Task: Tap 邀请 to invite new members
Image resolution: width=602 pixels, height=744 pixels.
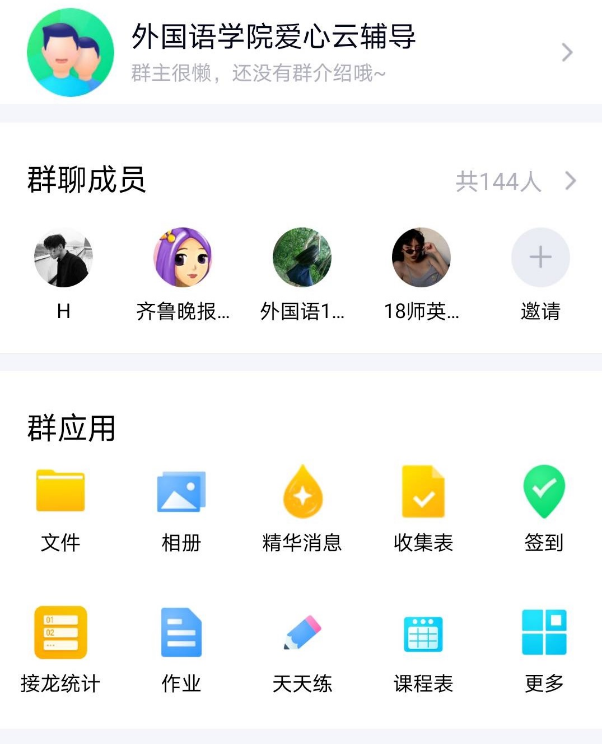Action: 540,258
